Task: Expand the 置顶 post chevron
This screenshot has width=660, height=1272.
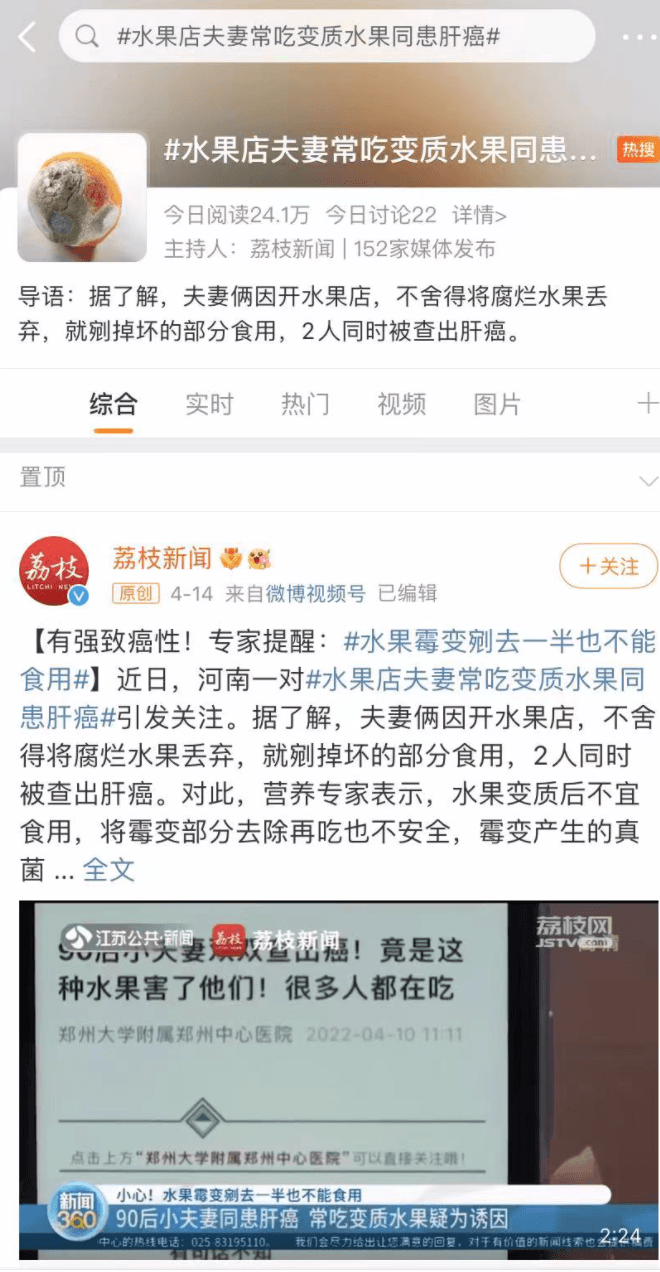Action: click(646, 481)
